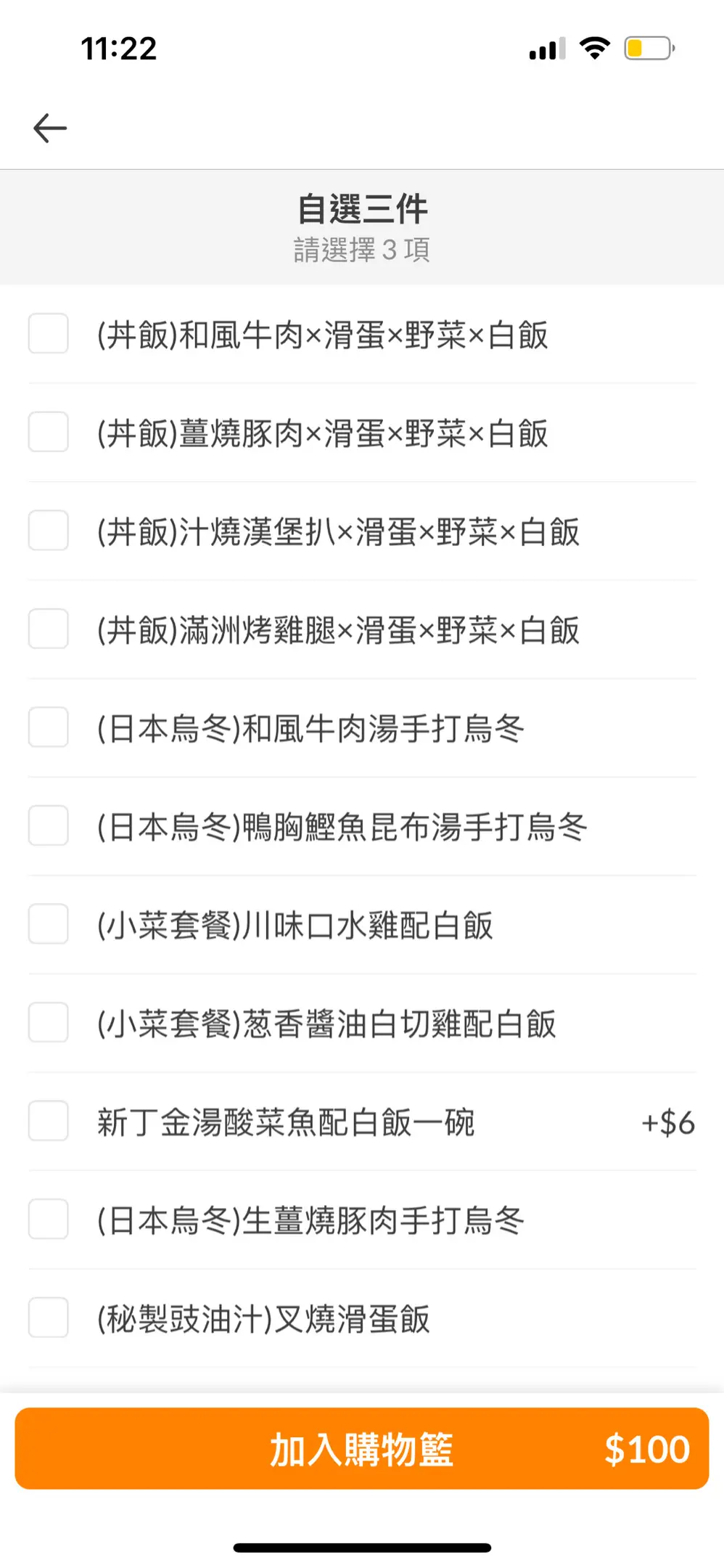Check (日本烏冬)鴨胸鰹魚昆布湯手打烏冬

click(49, 826)
